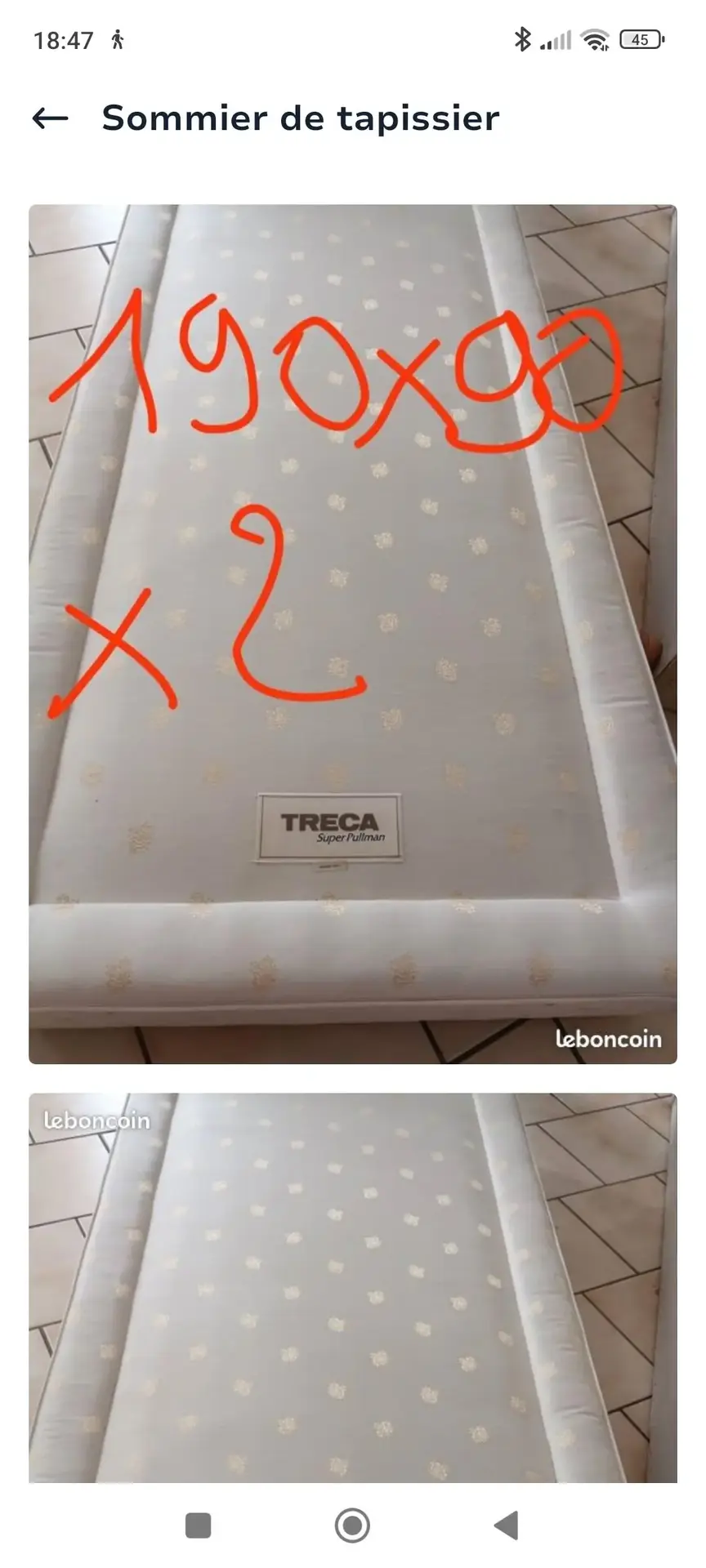Open the second sommier photo

coord(352,1287)
